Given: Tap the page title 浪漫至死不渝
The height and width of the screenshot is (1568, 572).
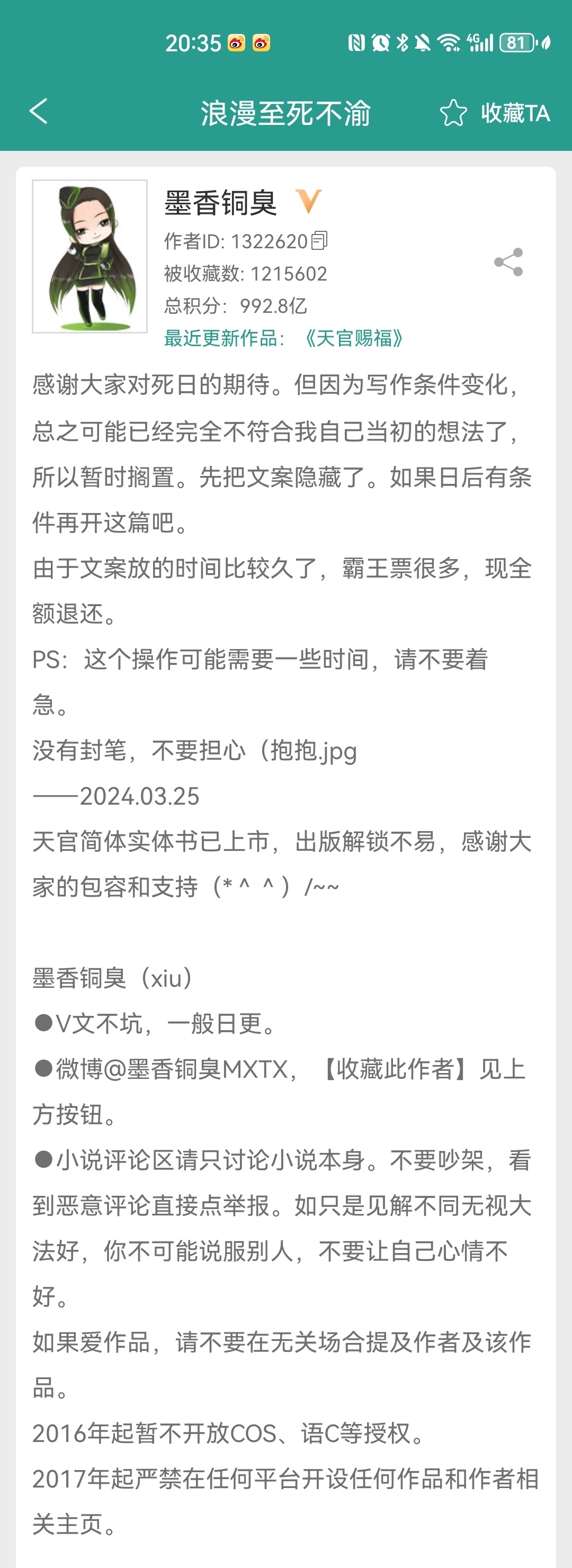Looking at the screenshot, I should [x=285, y=113].
